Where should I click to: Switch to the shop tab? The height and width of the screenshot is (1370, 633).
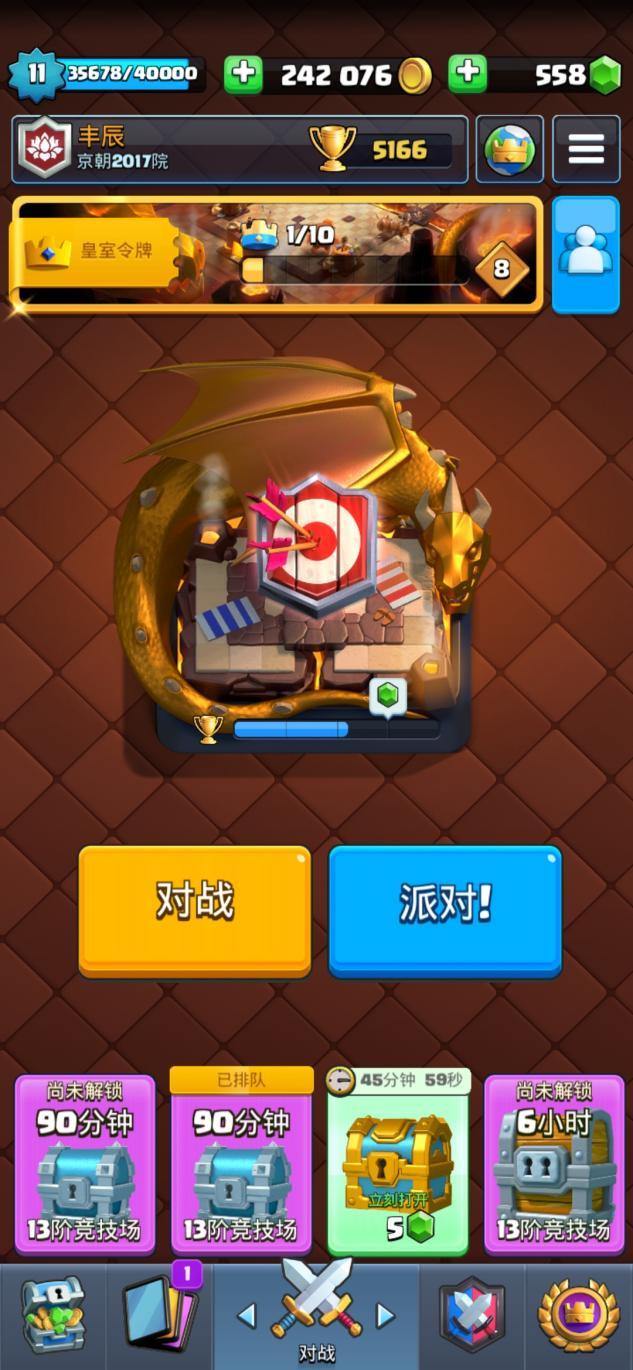click(x=53, y=1315)
